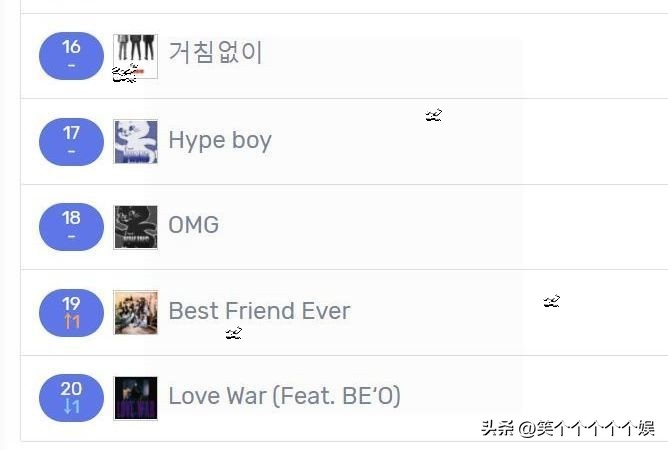Open Love War (Feat. BE'O) entry
The height and width of the screenshot is (450, 668).
click(x=283, y=396)
